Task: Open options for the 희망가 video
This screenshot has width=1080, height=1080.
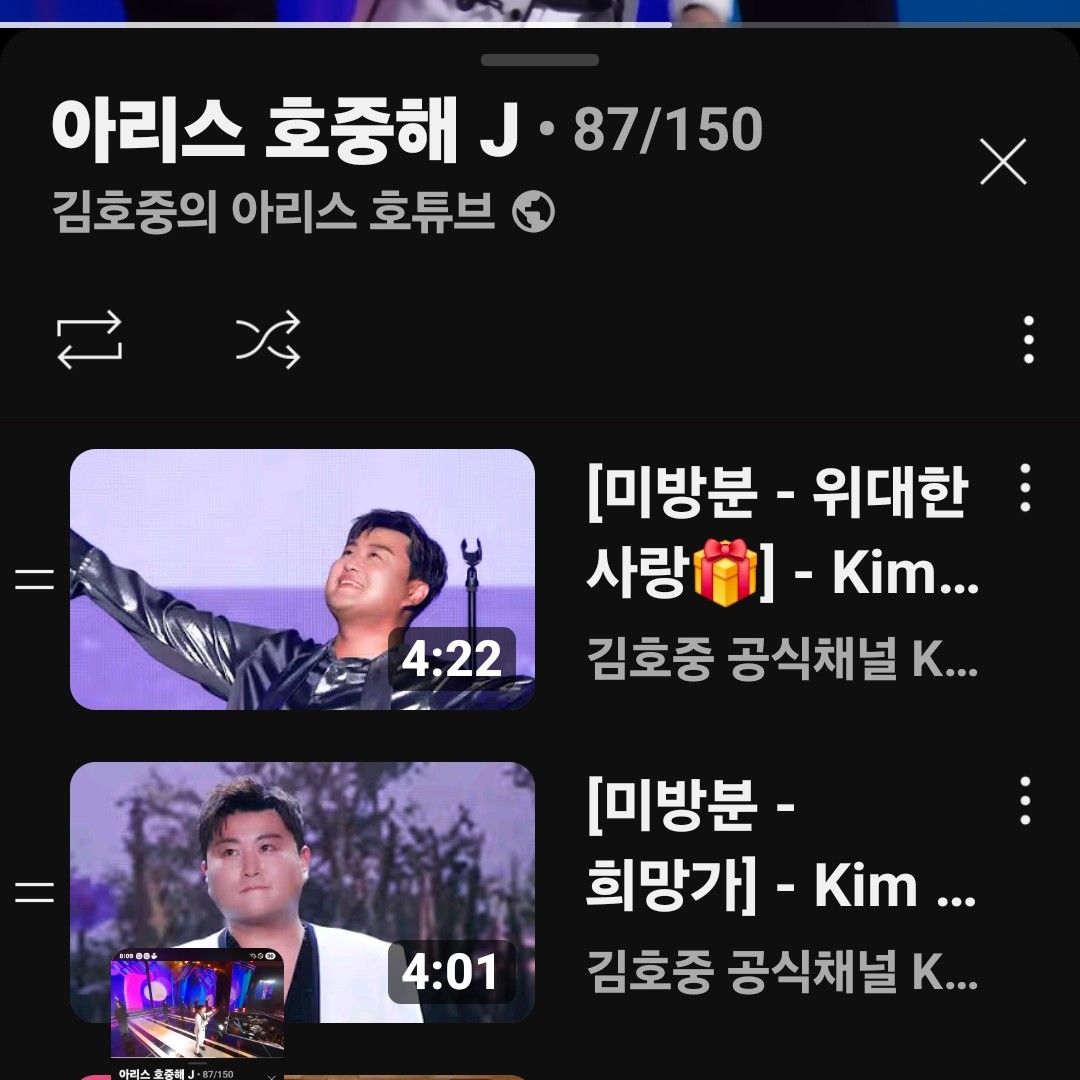Action: coord(1024,801)
